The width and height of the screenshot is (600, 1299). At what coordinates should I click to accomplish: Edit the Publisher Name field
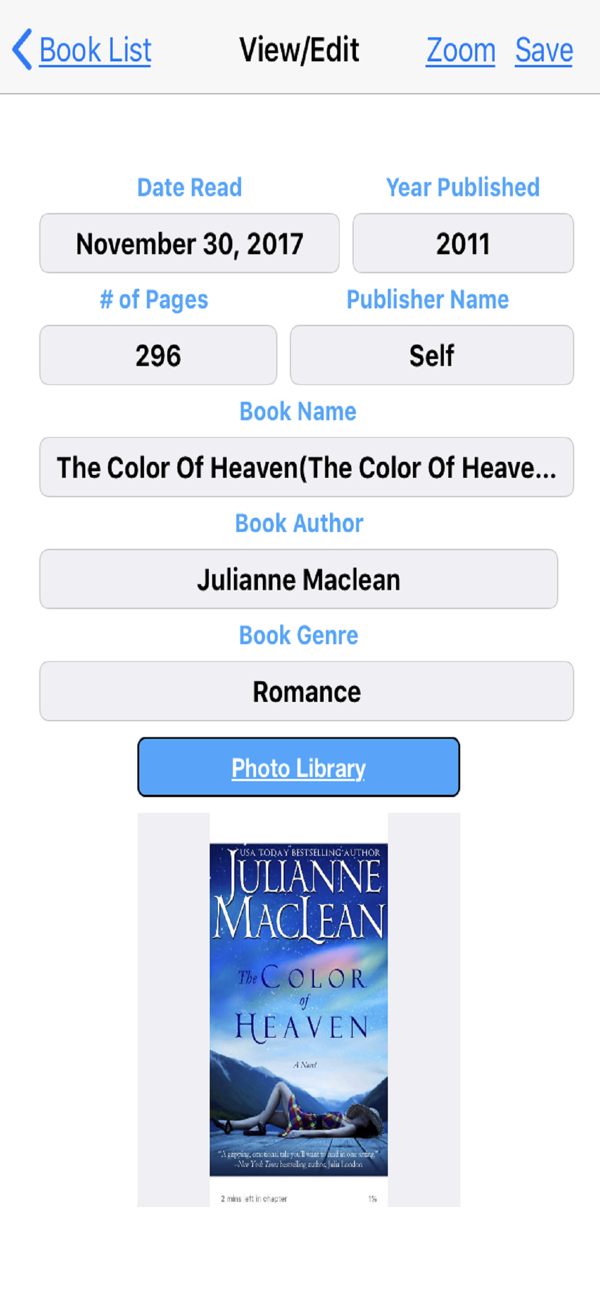(432, 355)
